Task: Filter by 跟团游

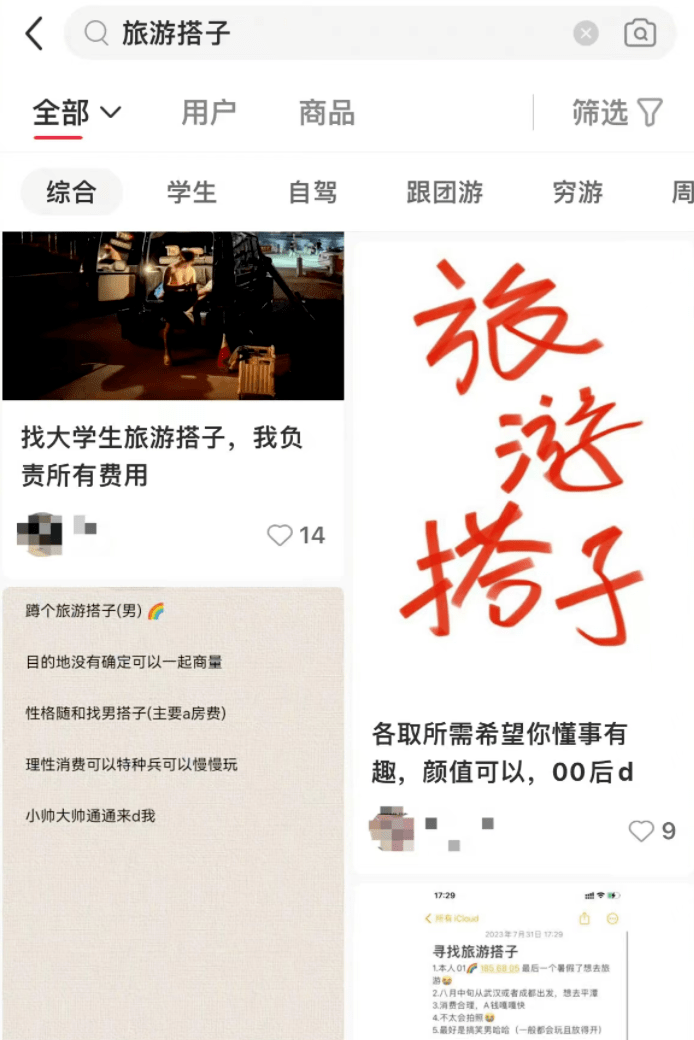Action: (x=445, y=192)
